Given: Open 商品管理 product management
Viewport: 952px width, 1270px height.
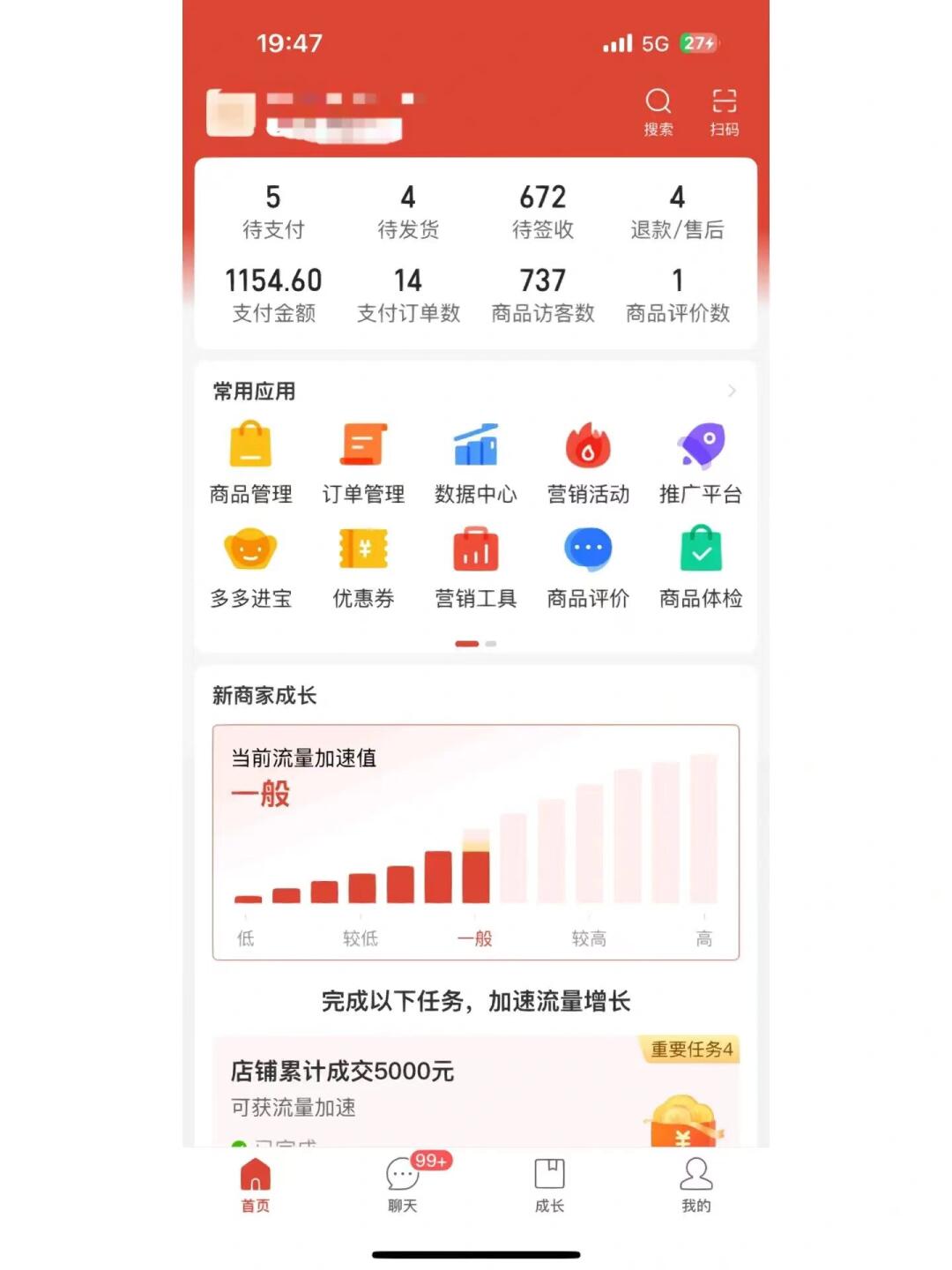Looking at the screenshot, I should [x=250, y=463].
